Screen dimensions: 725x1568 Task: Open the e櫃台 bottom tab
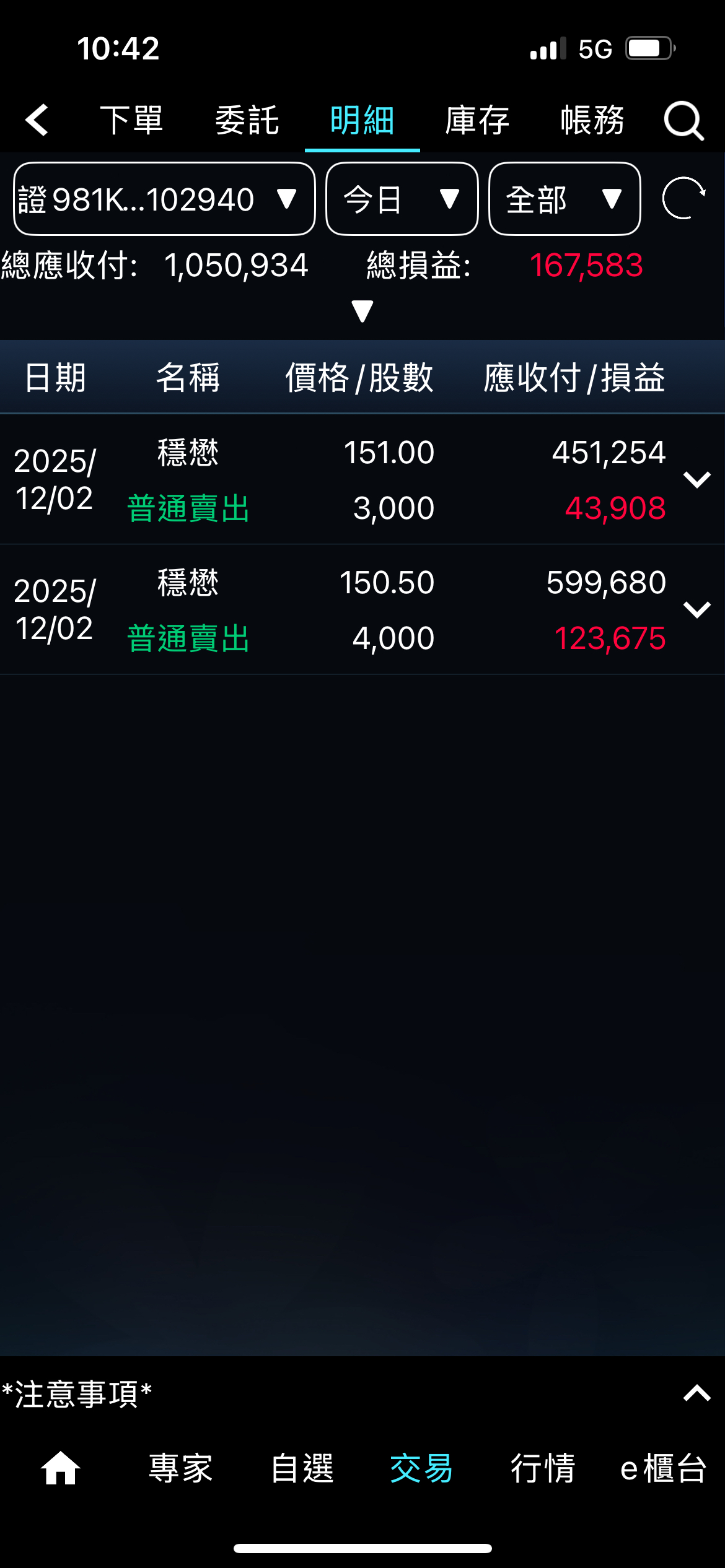tap(663, 1468)
